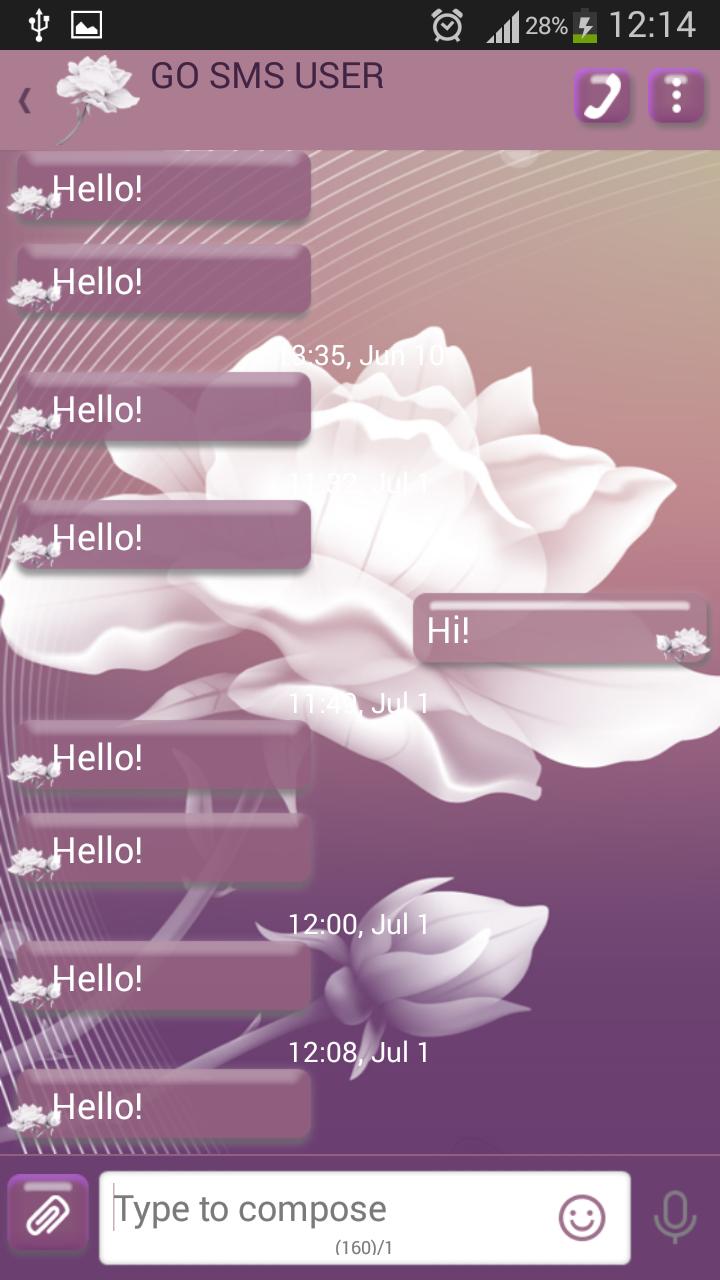This screenshot has width=720, height=1280.
Task: Tap the sent "Hi!" message bubble
Action: (560, 630)
